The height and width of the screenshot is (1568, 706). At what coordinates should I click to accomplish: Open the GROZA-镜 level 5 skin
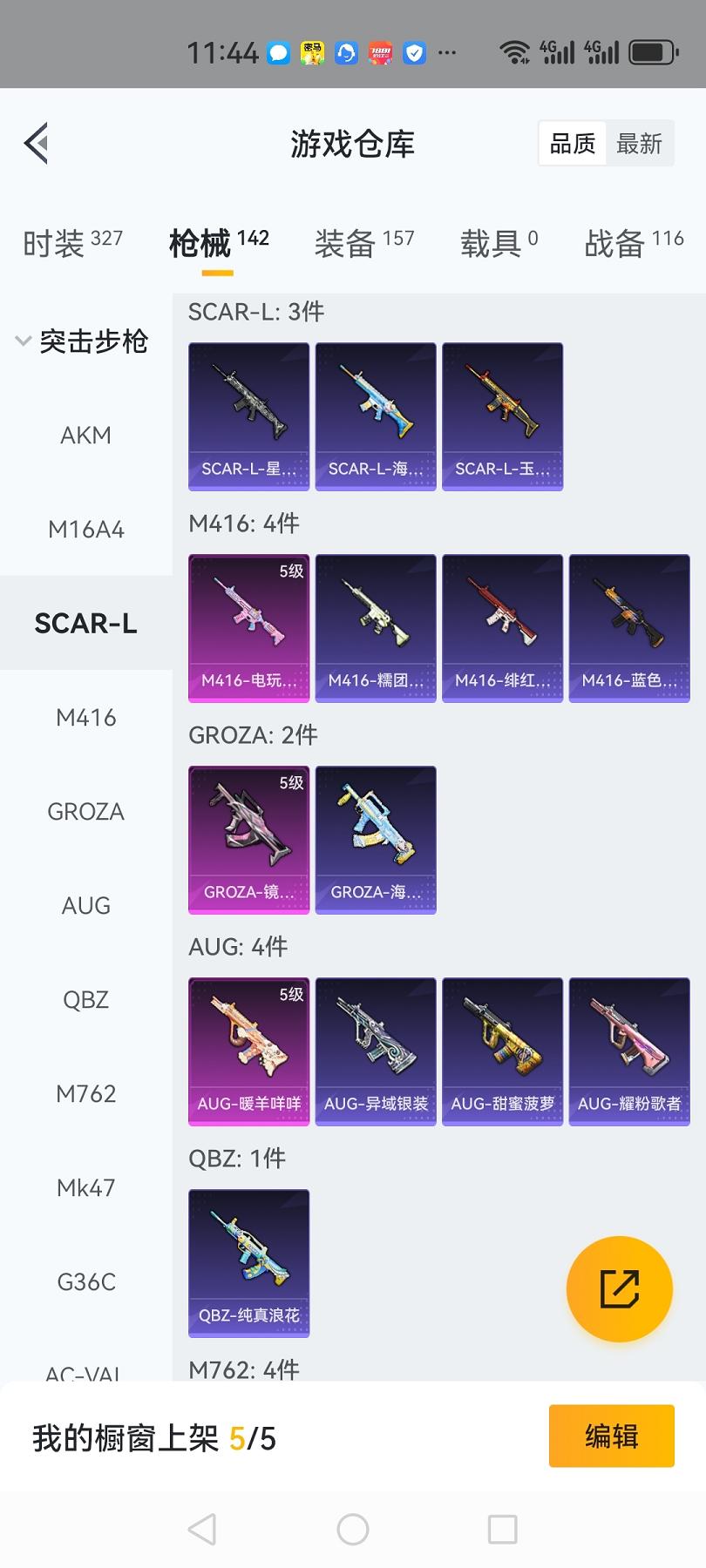point(249,839)
